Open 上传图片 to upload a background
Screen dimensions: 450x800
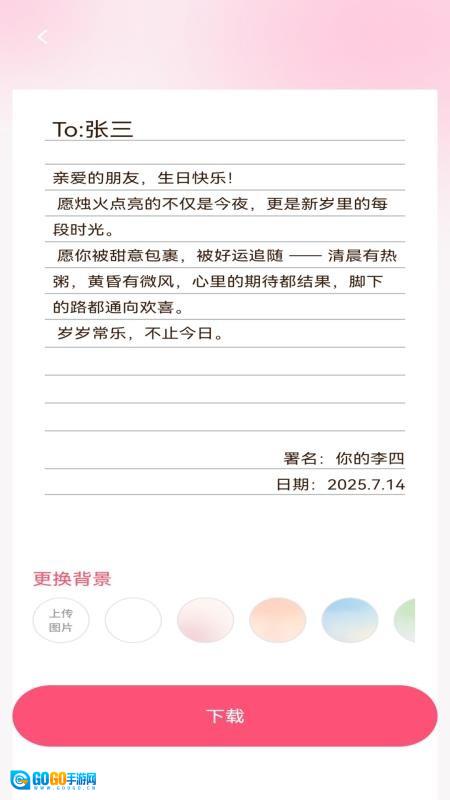61,620
